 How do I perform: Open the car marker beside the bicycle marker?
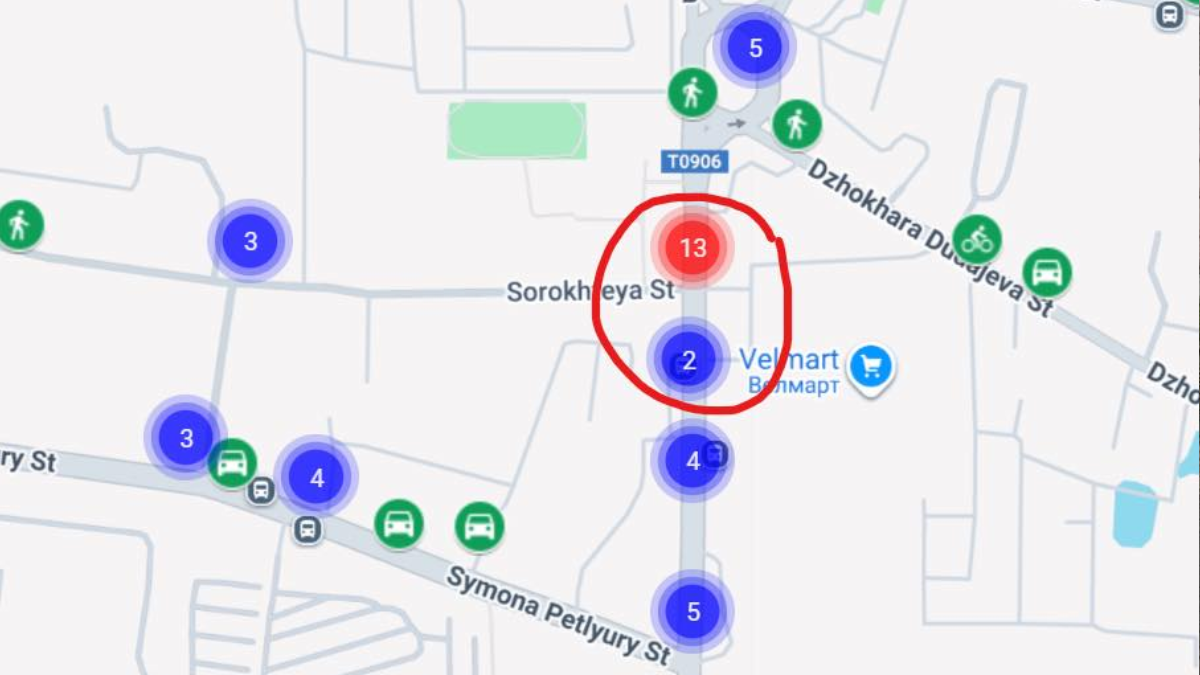(x=1046, y=272)
